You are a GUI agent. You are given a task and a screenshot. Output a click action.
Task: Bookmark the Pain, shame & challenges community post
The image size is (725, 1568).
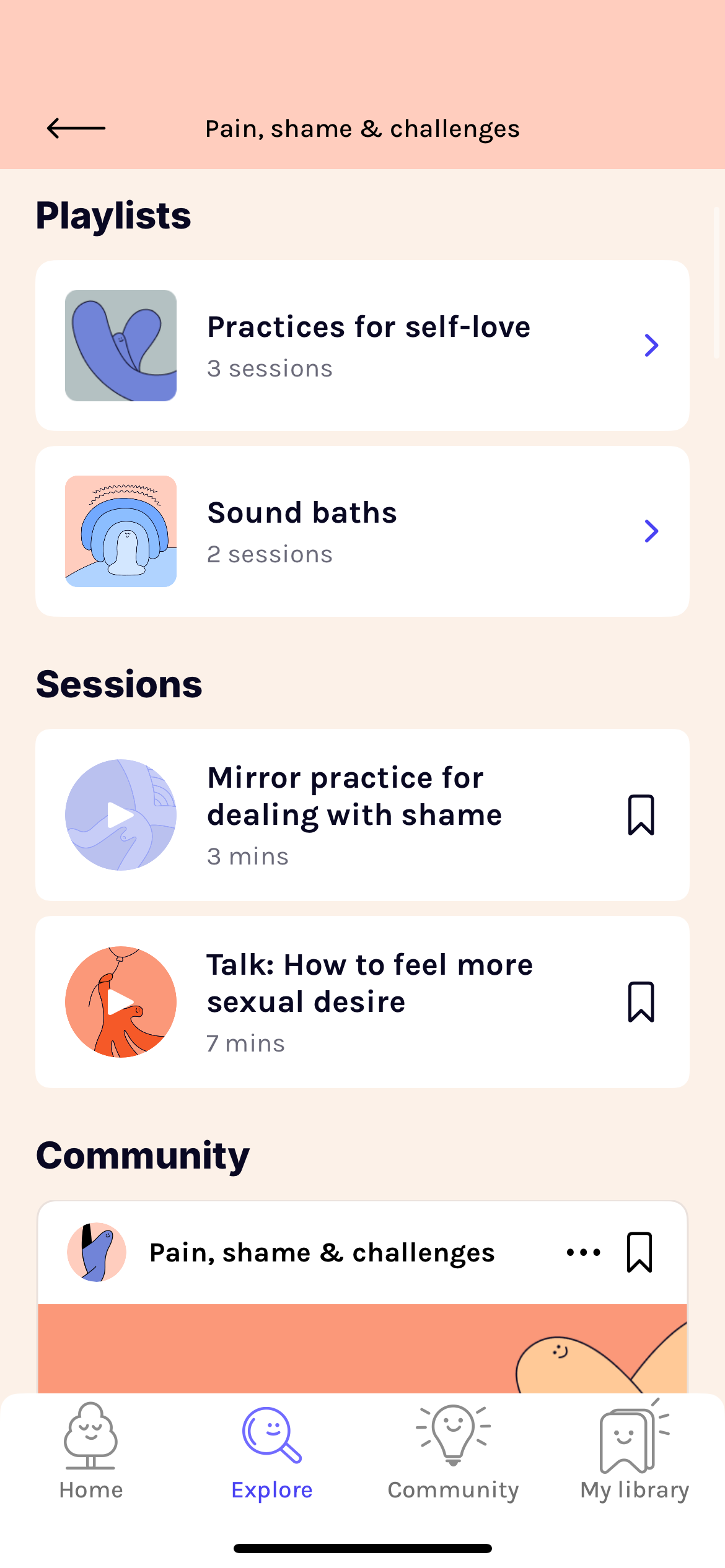[x=639, y=1252]
